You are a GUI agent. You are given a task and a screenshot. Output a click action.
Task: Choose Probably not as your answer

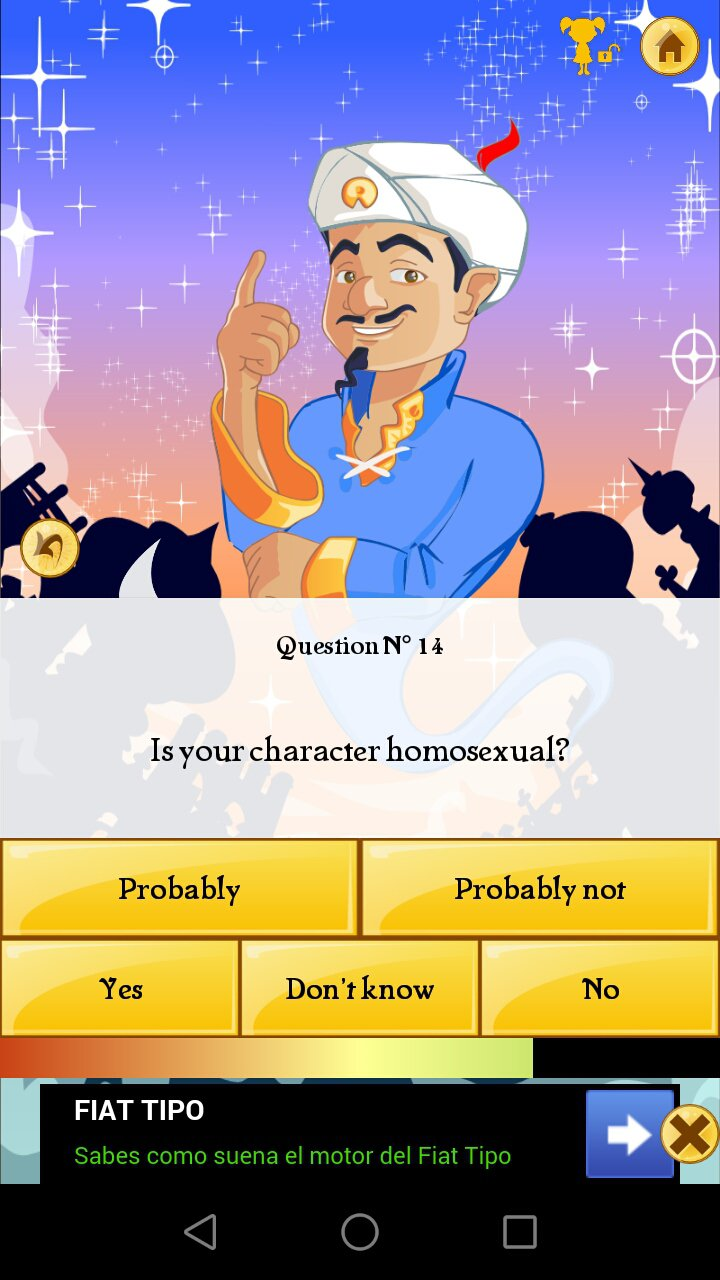[540, 887]
